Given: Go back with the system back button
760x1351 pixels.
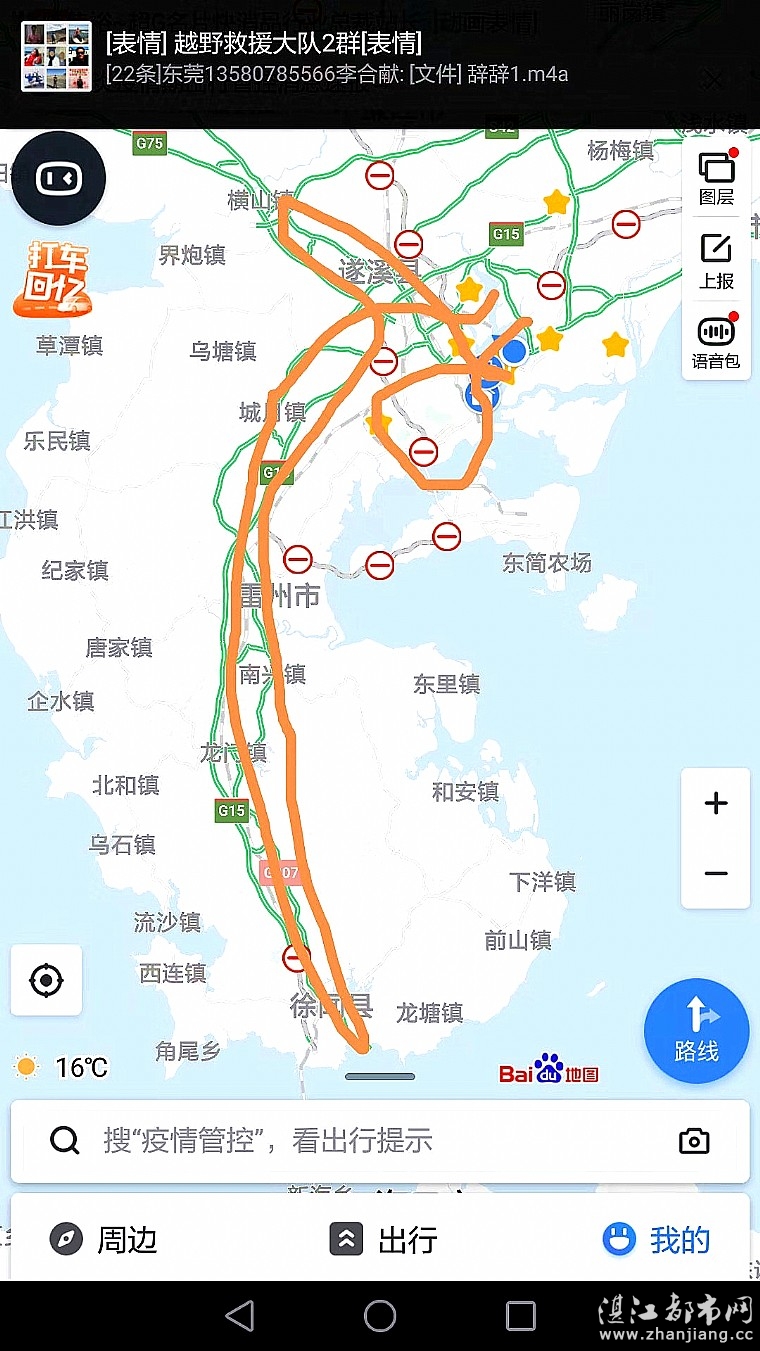Looking at the screenshot, I should point(240,1316).
